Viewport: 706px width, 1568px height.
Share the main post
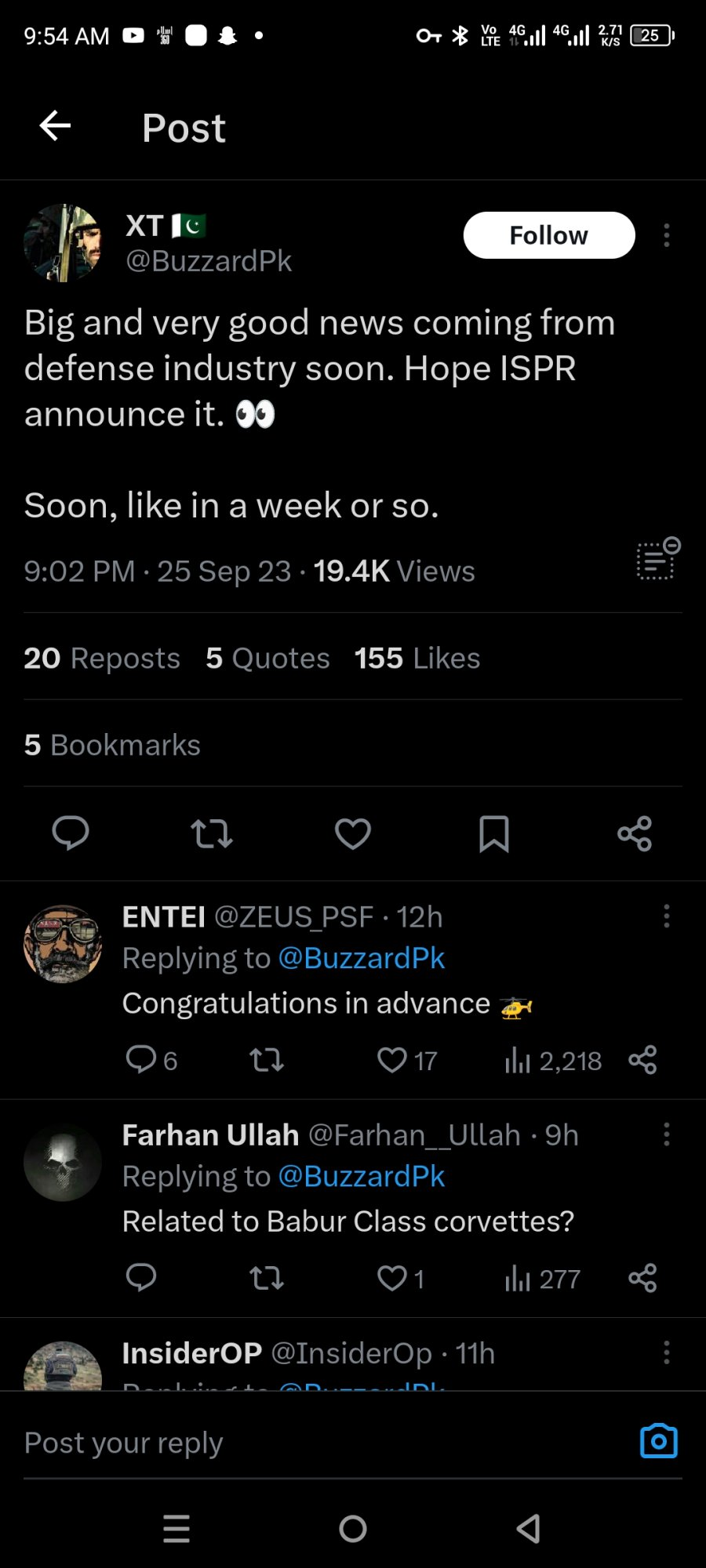(635, 833)
